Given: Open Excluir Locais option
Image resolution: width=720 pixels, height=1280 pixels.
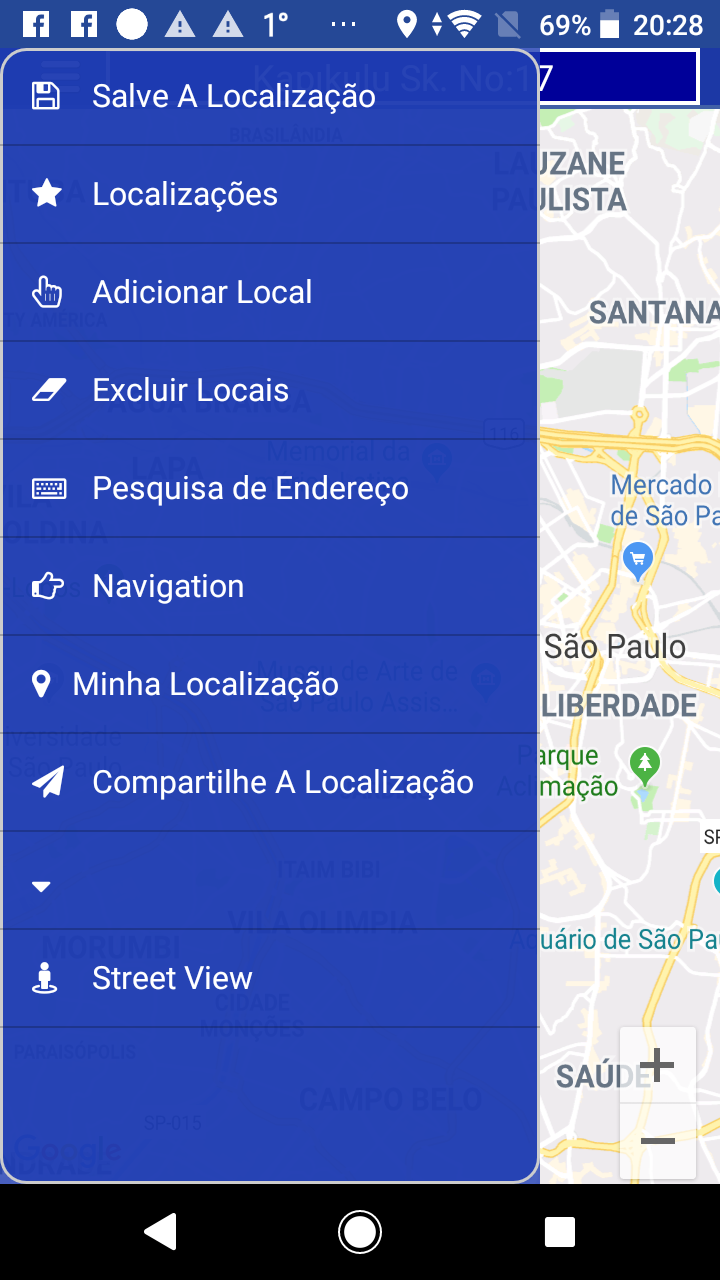Looking at the screenshot, I should point(270,390).
